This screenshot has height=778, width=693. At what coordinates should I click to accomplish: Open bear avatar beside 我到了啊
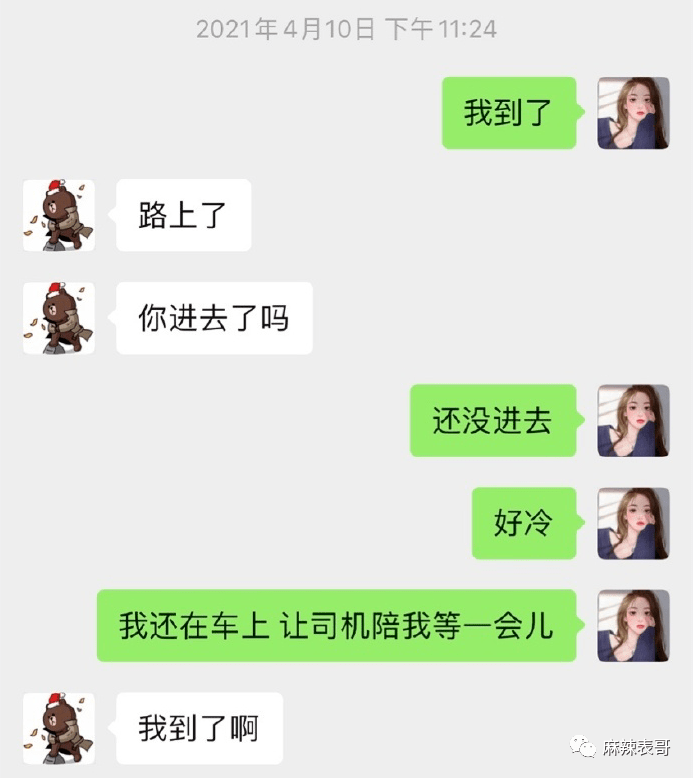pos(59,728)
